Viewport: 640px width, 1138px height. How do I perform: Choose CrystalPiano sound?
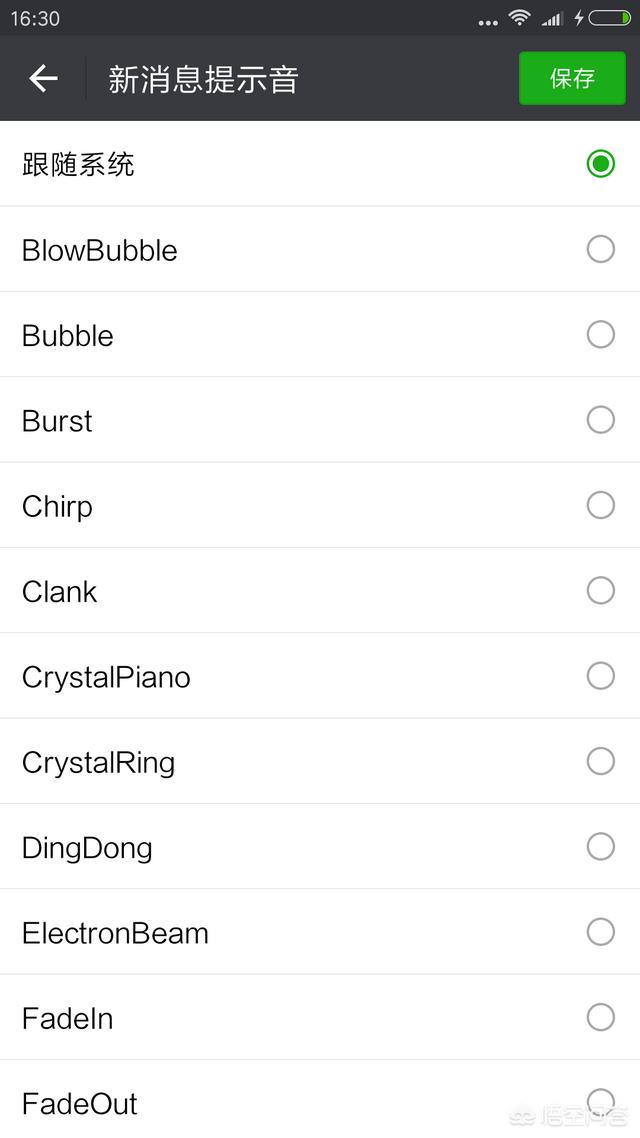coord(320,676)
